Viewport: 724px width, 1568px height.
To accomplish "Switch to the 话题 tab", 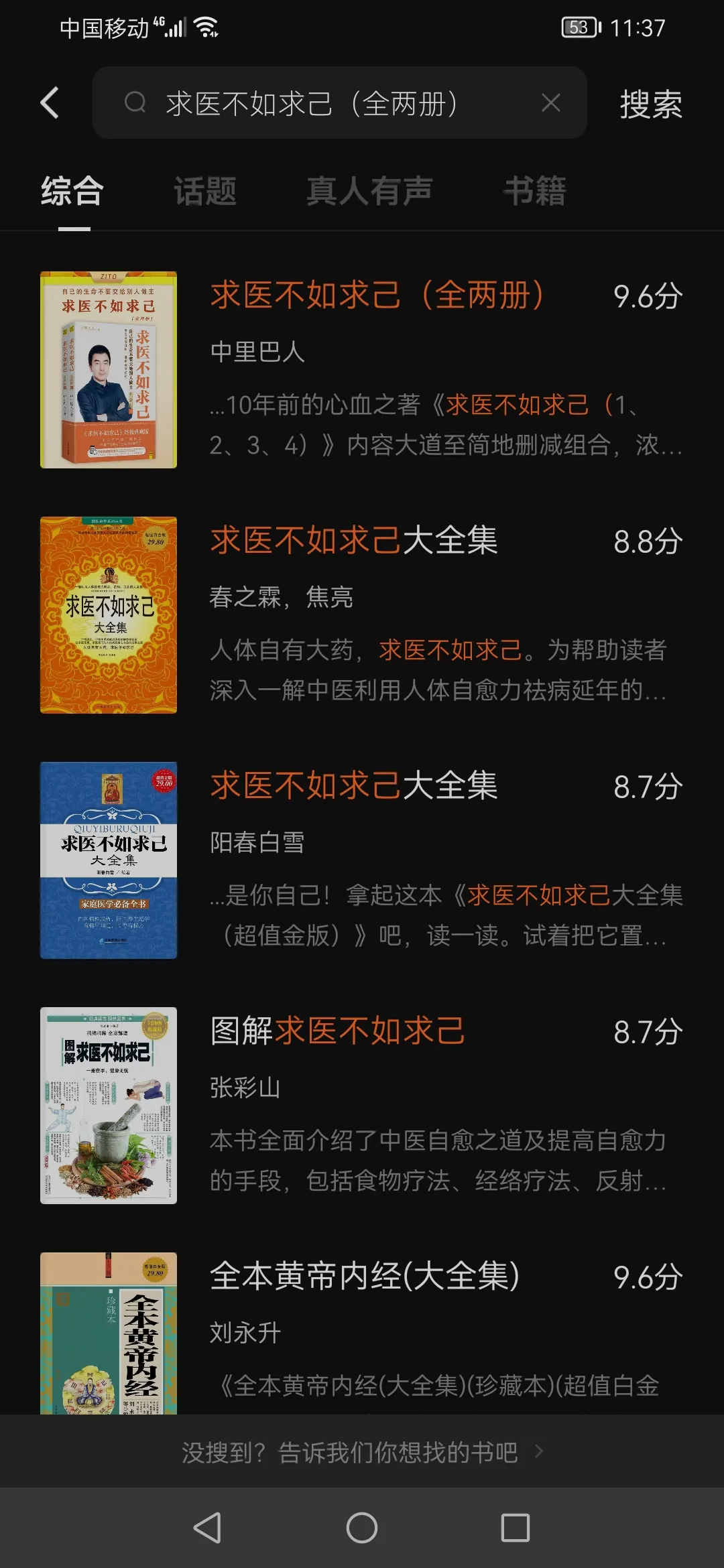I will point(205,192).
